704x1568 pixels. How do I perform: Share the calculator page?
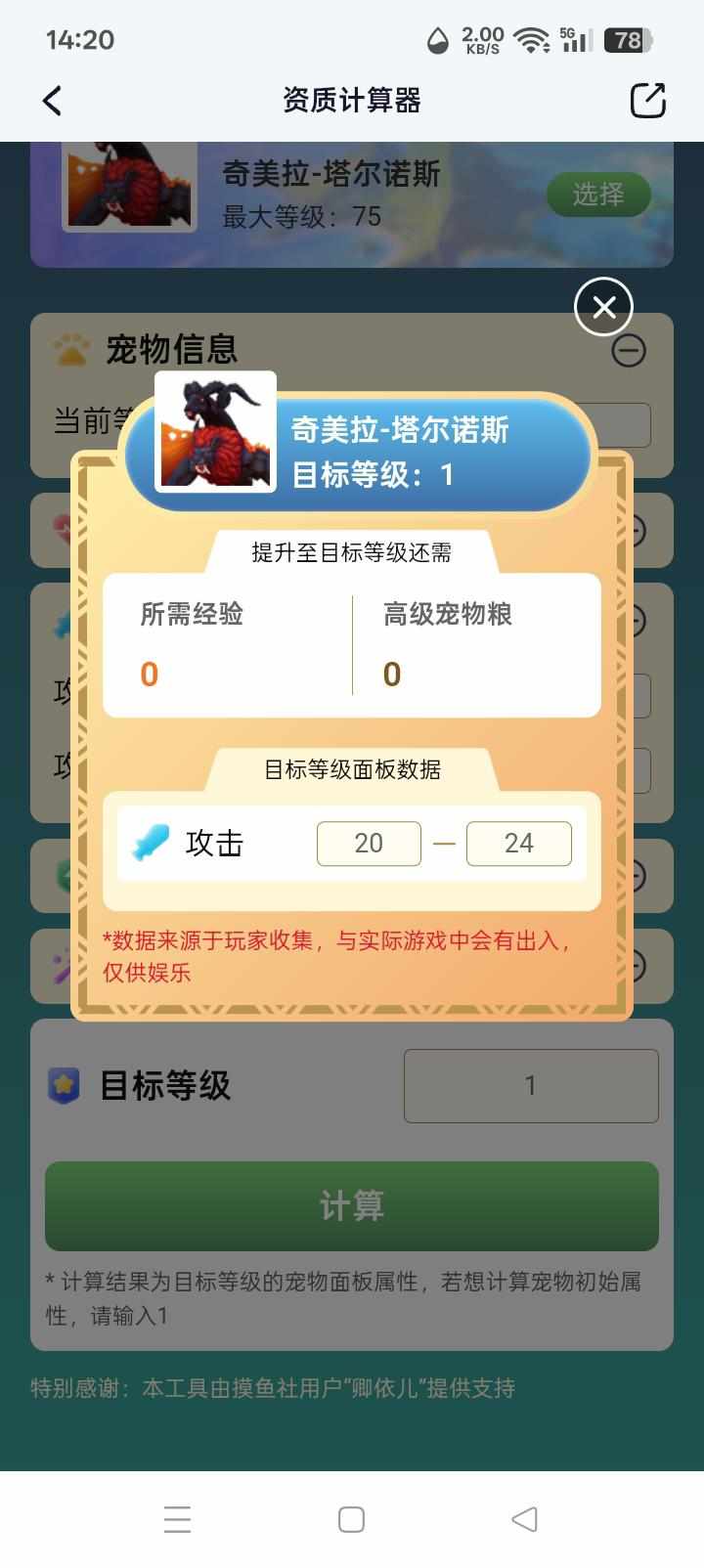(647, 101)
